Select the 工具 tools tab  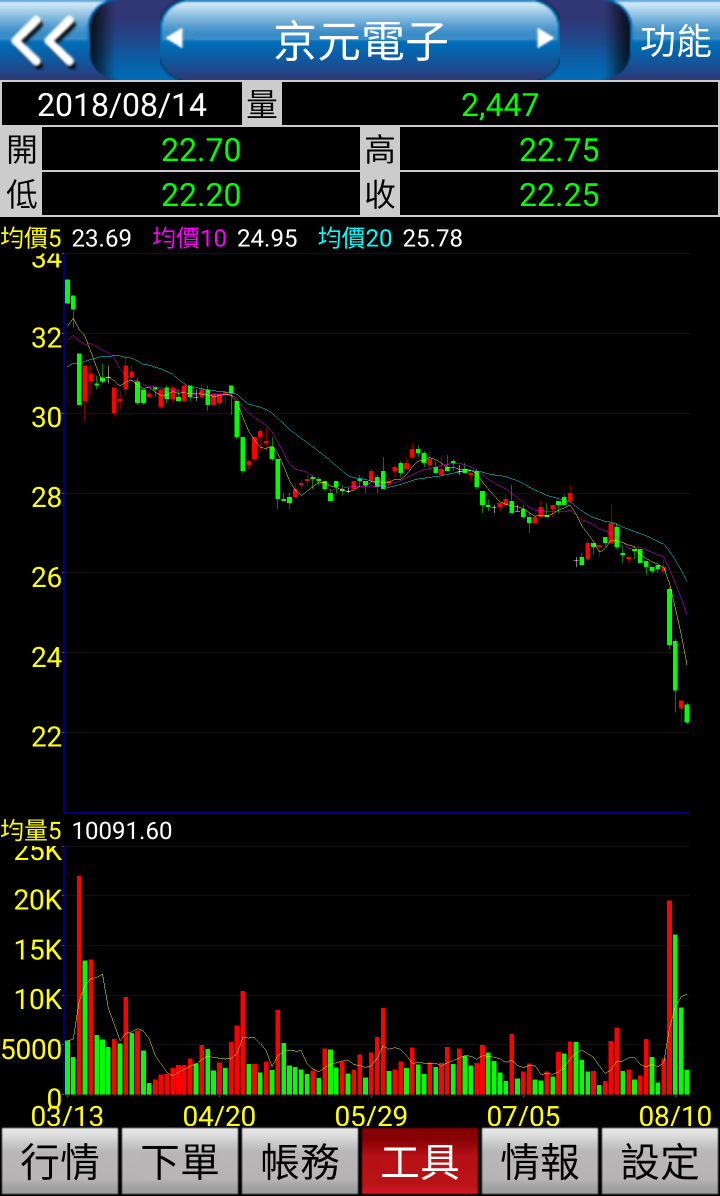pyautogui.click(x=420, y=1162)
